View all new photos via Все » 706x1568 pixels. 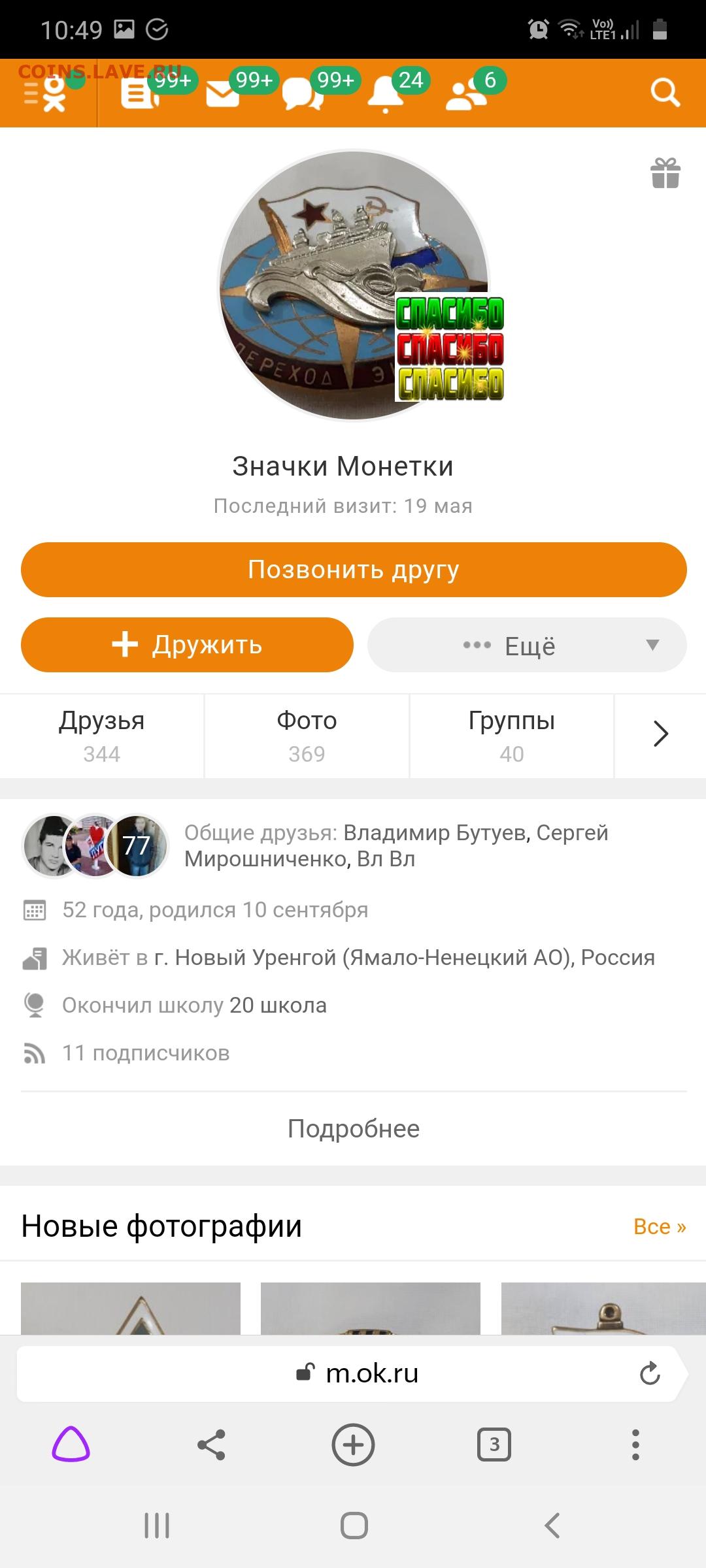click(660, 1226)
